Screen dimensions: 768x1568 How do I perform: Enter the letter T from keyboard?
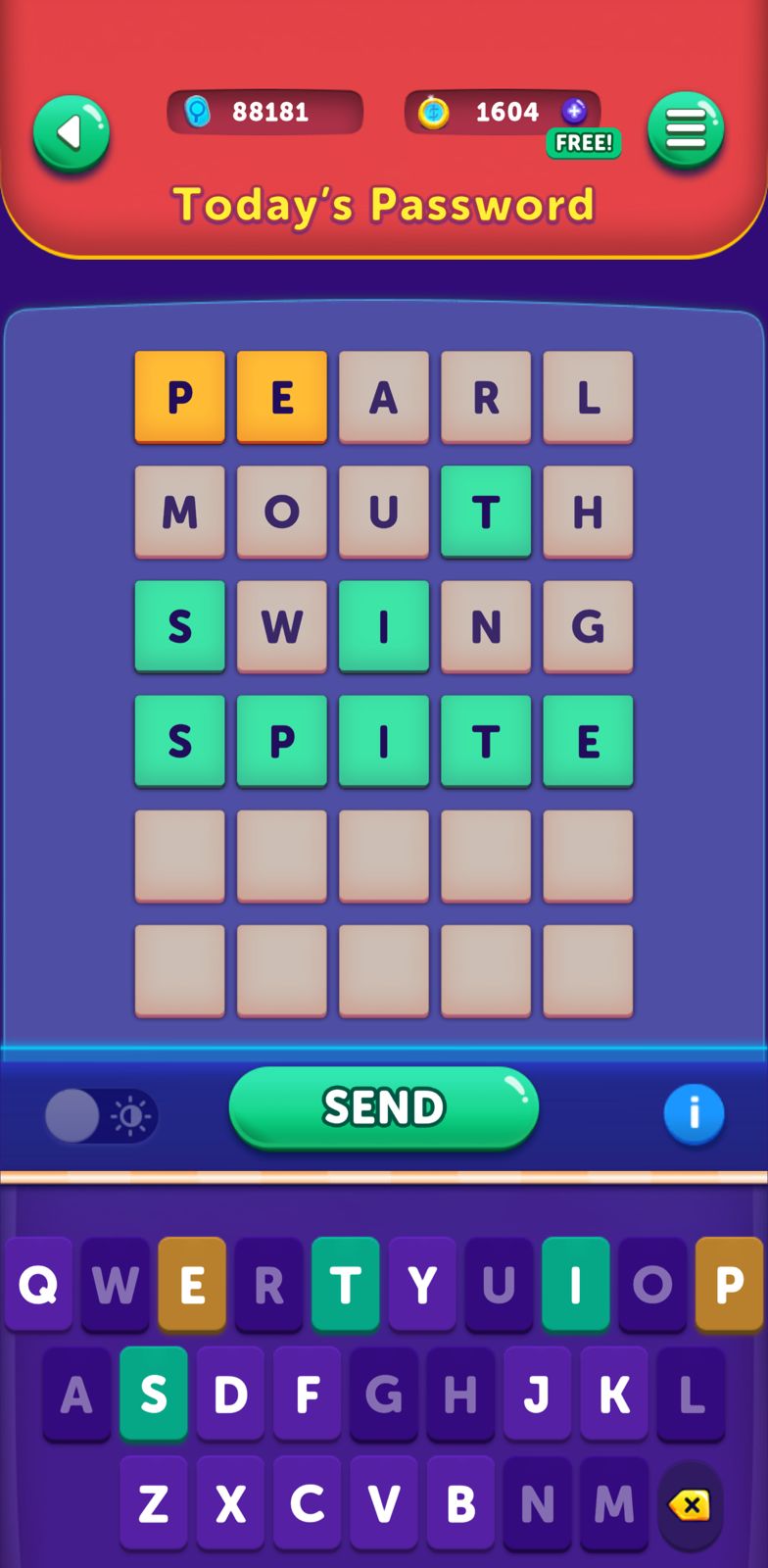pos(345,1284)
